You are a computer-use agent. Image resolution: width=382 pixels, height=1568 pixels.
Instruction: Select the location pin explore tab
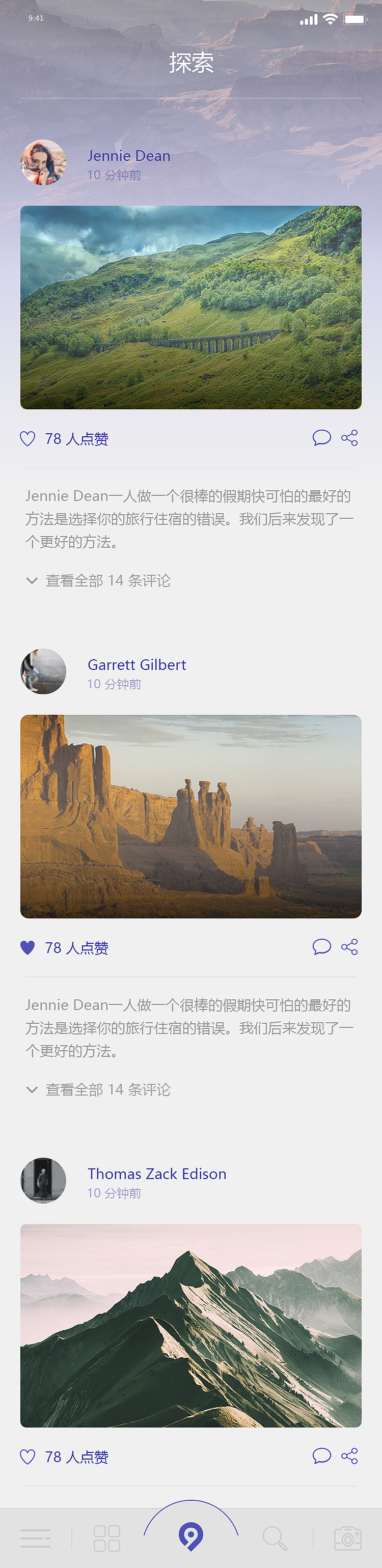point(190,1536)
